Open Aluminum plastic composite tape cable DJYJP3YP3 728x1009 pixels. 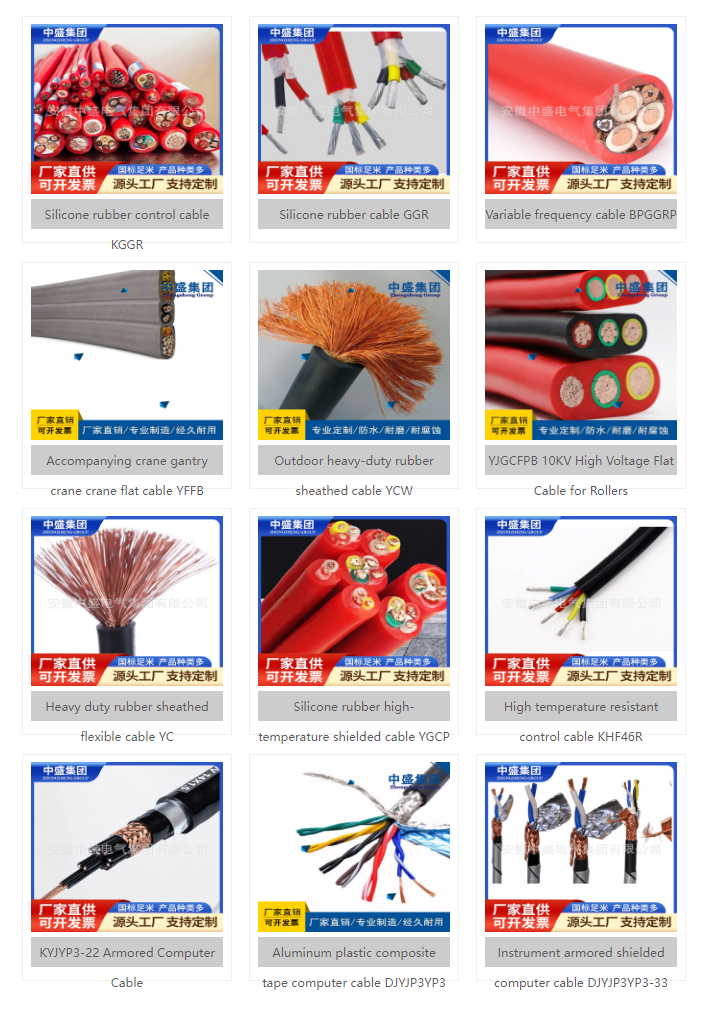[354, 847]
